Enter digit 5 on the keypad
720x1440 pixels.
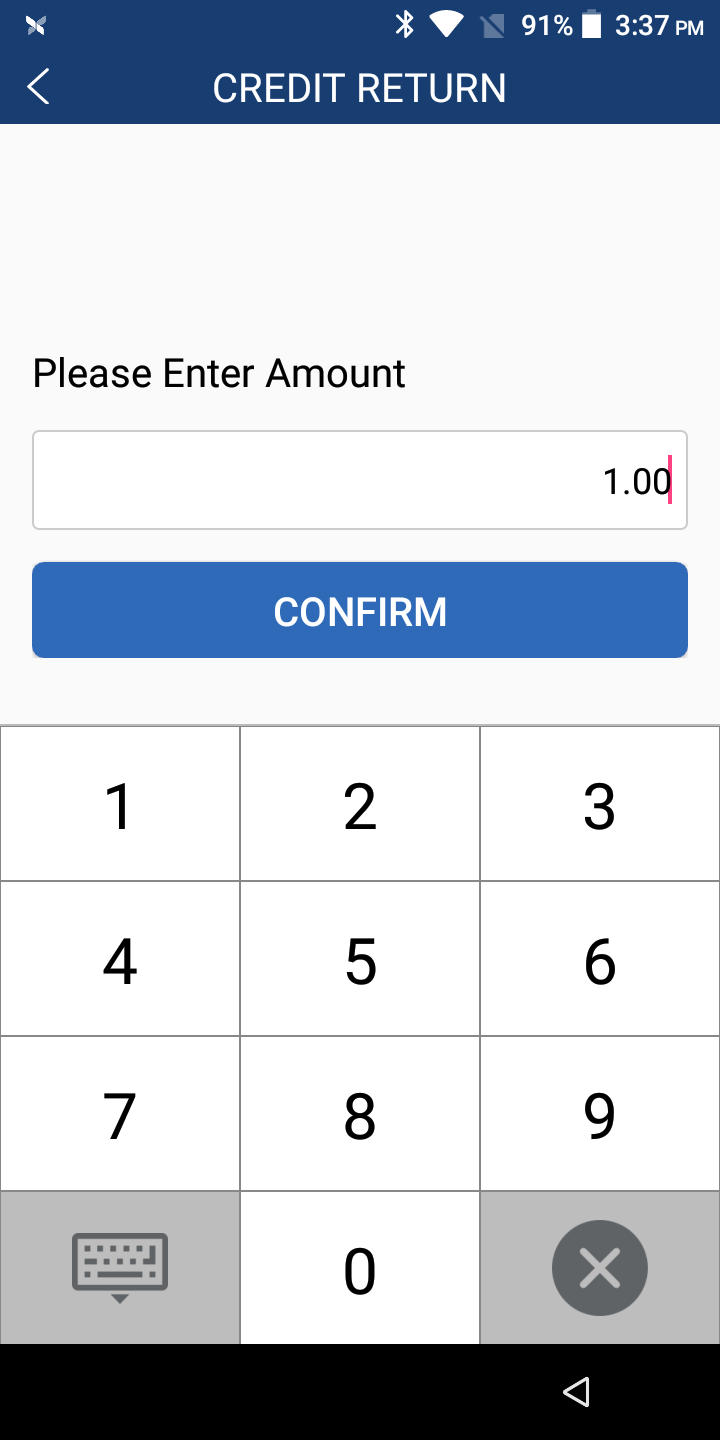pyautogui.click(x=360, y=960)
